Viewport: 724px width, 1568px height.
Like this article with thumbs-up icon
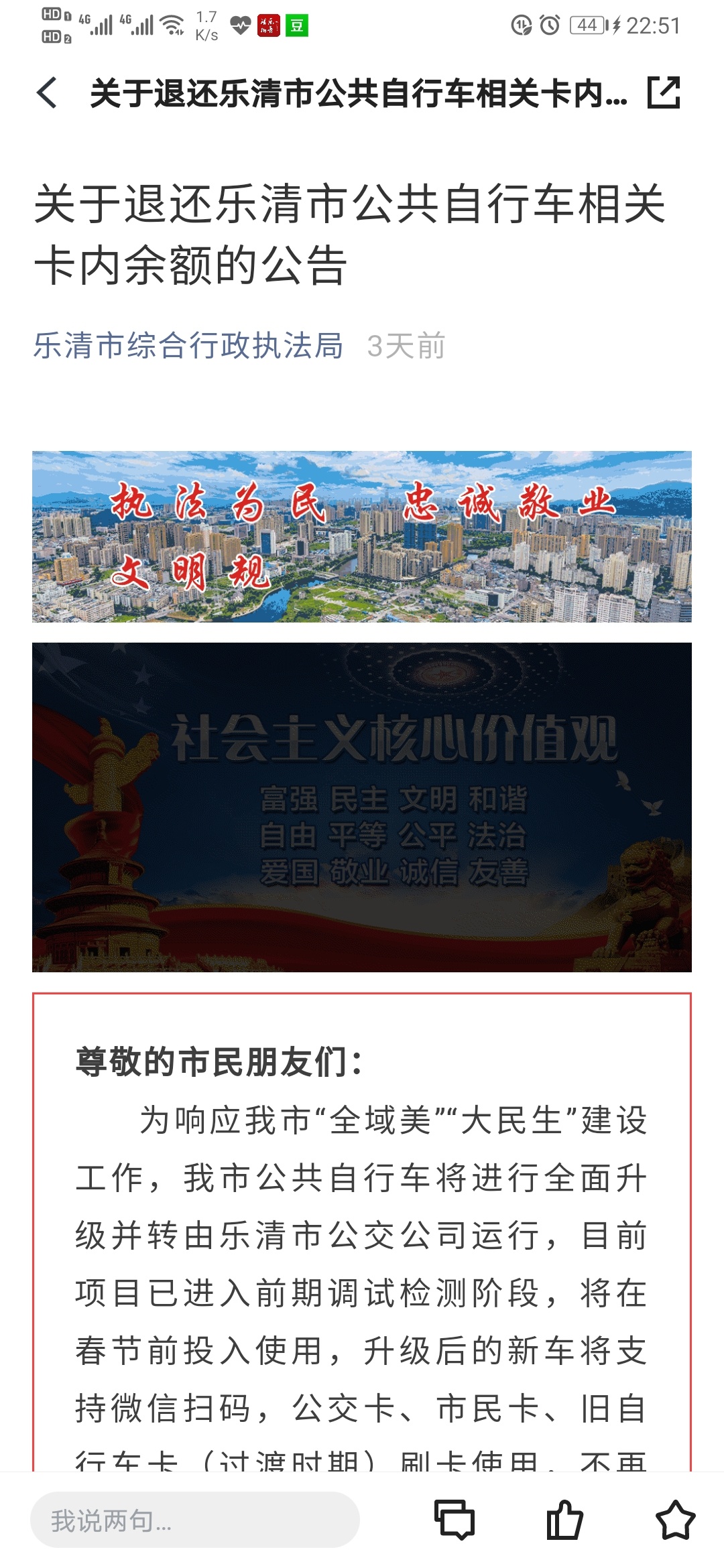click(x=564, y=1519)
